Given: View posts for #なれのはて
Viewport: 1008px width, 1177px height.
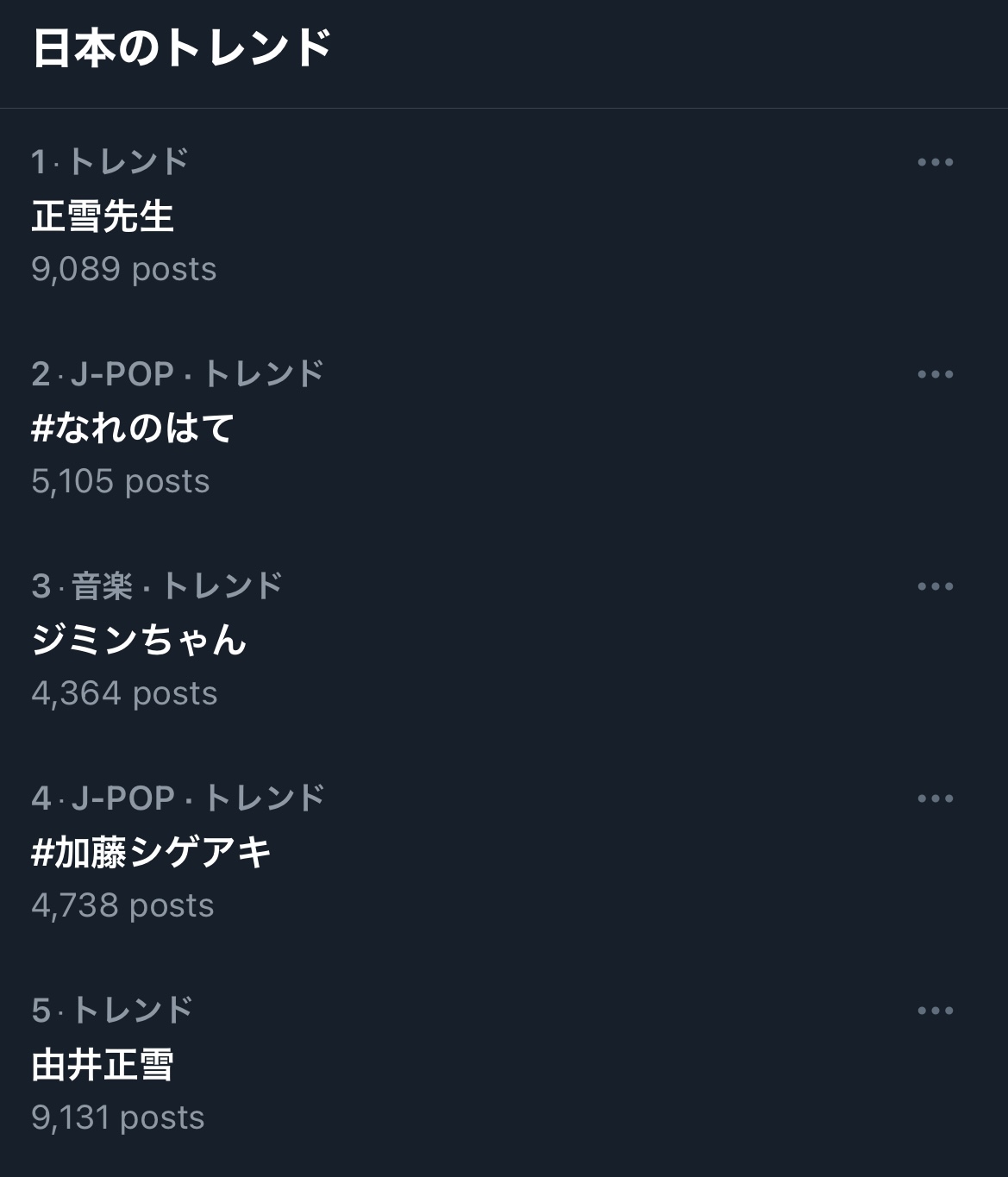Looking at the screenshot, I should tap(133, 429).
